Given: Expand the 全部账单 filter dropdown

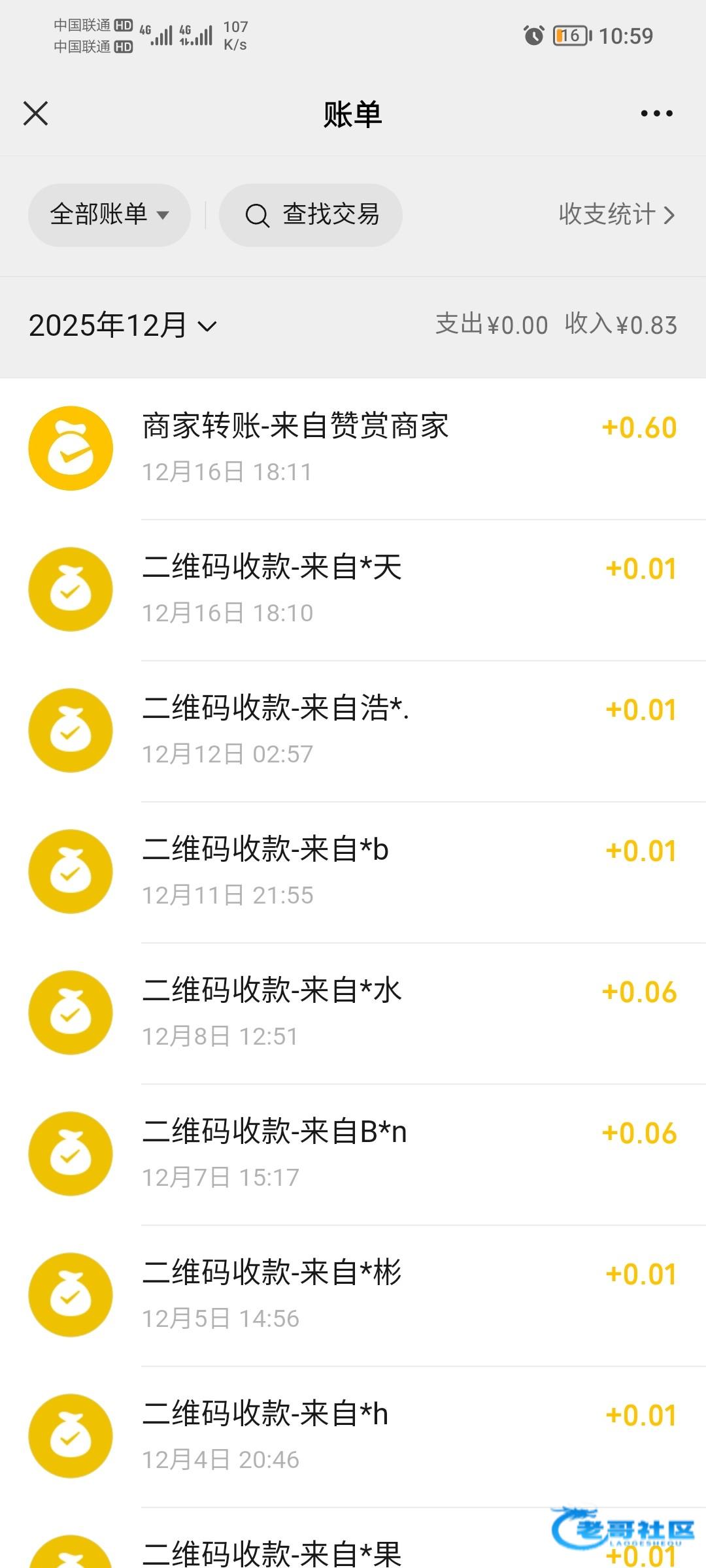Looking at the screenshot, I should 109,215.
